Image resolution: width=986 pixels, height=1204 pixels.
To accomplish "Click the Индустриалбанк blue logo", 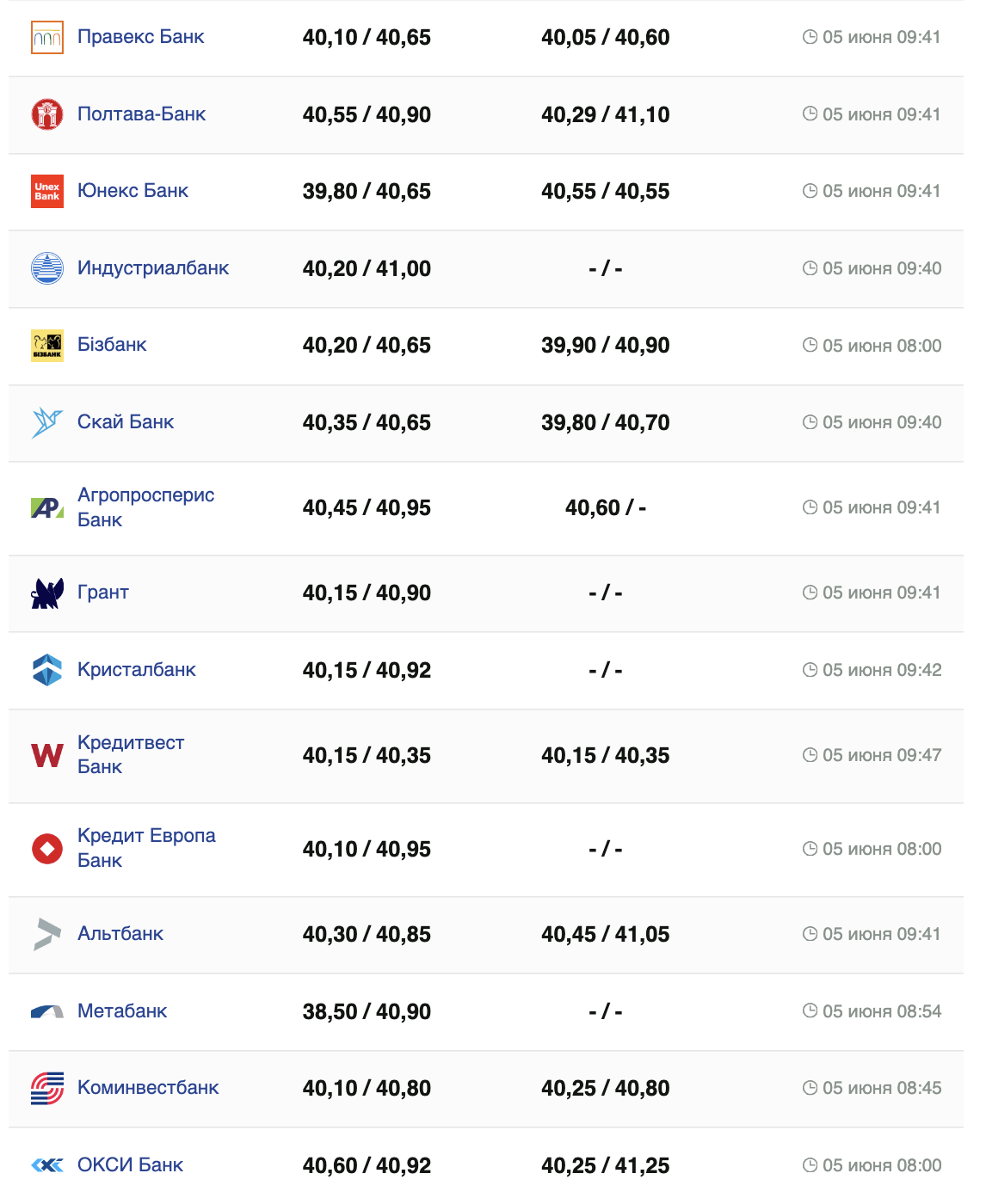I will pos(46,267).
